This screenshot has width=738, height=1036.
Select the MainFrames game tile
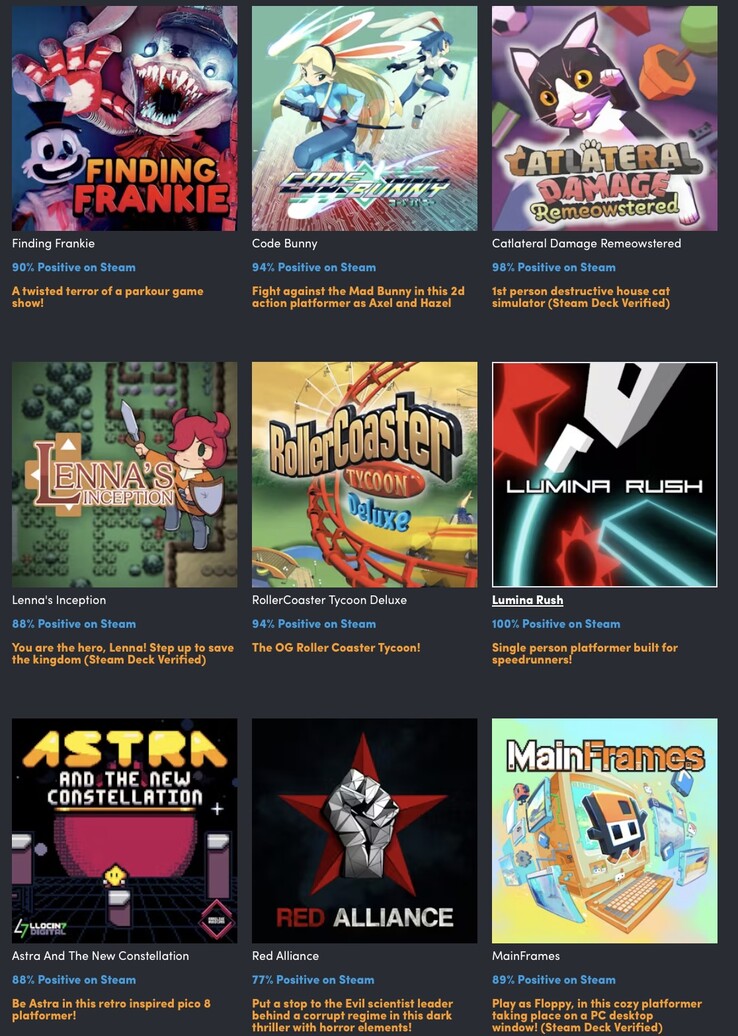[604, 830]
